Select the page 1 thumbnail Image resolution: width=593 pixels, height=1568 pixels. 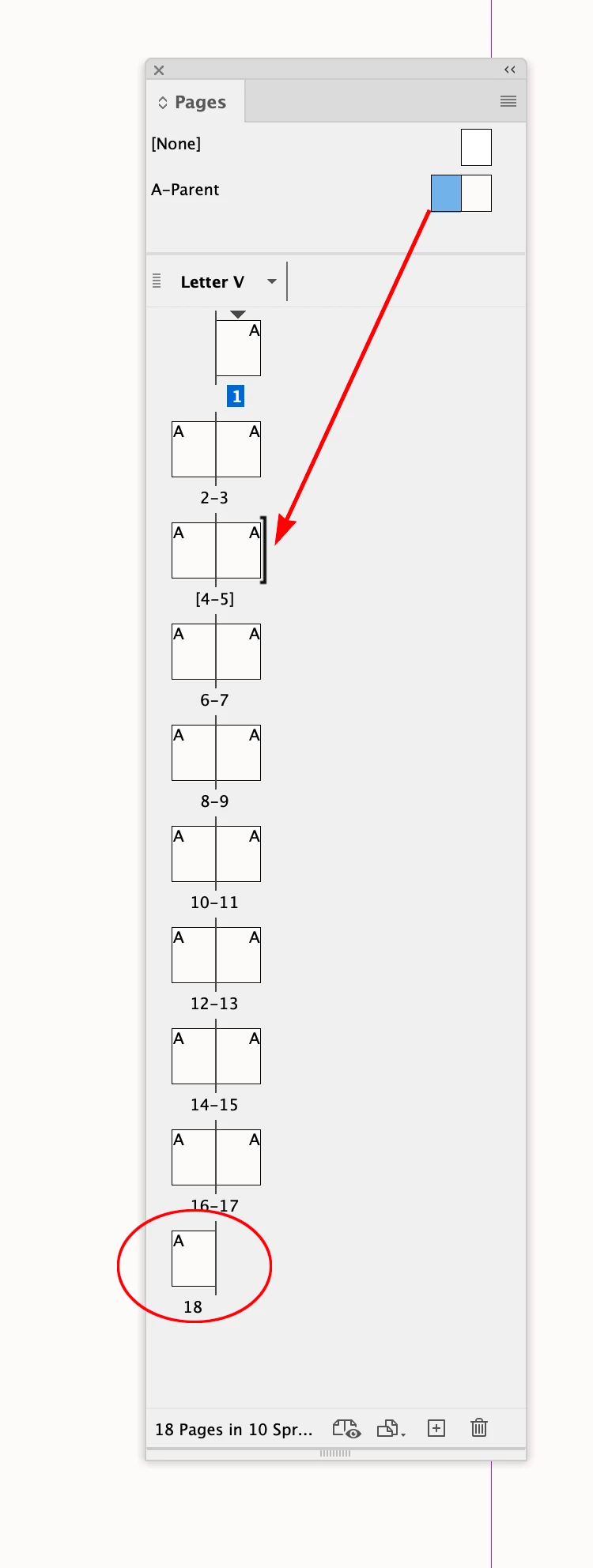(x=238, y=349)
